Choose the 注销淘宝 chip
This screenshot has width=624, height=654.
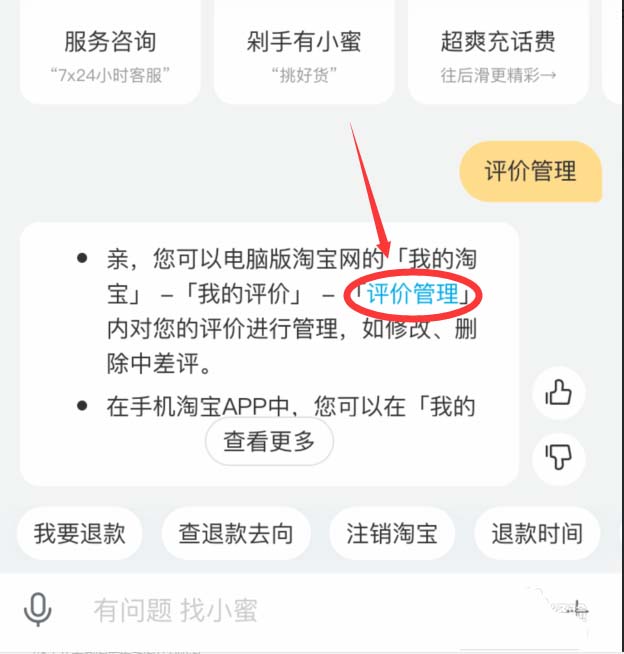(x=392, y=533)
